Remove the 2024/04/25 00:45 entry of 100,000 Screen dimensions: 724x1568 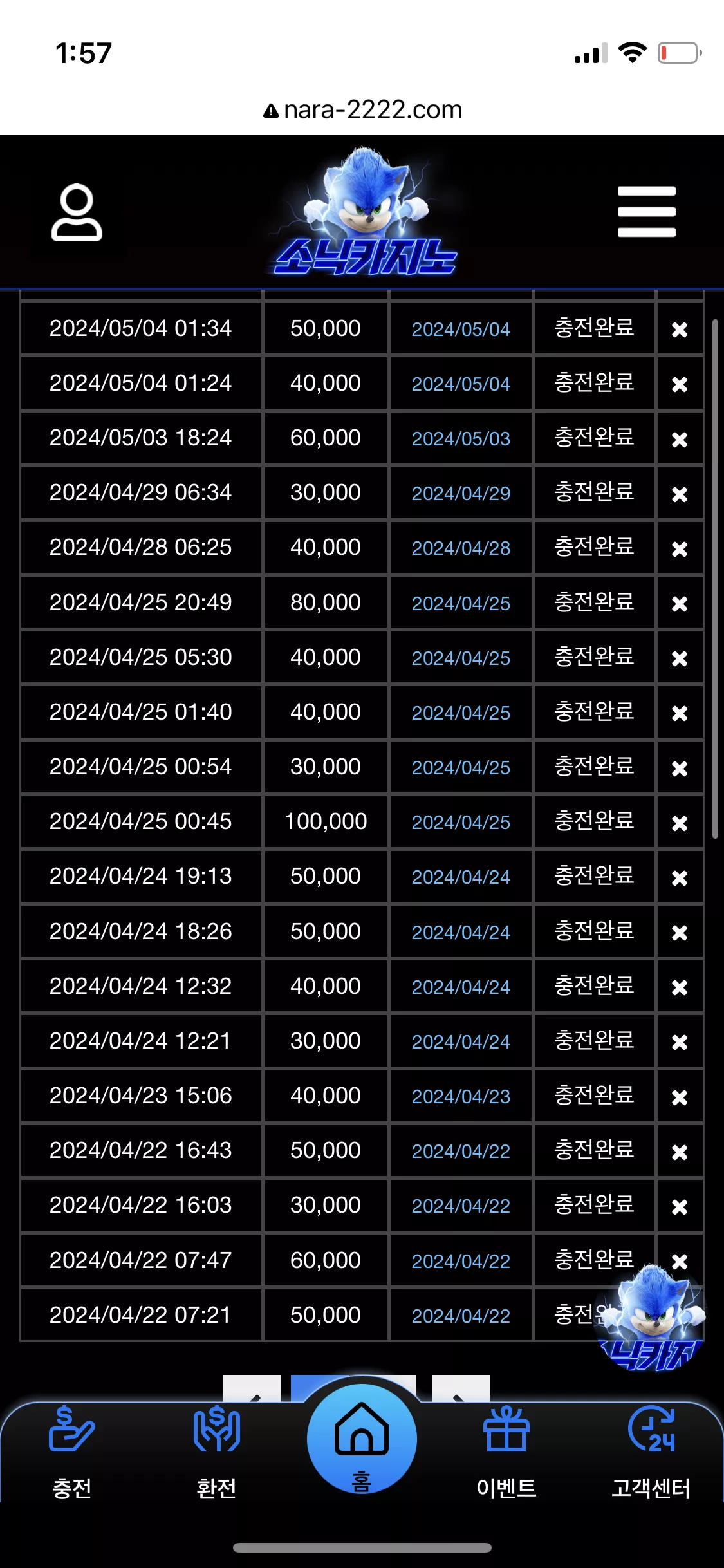click(x=680, y=823)
